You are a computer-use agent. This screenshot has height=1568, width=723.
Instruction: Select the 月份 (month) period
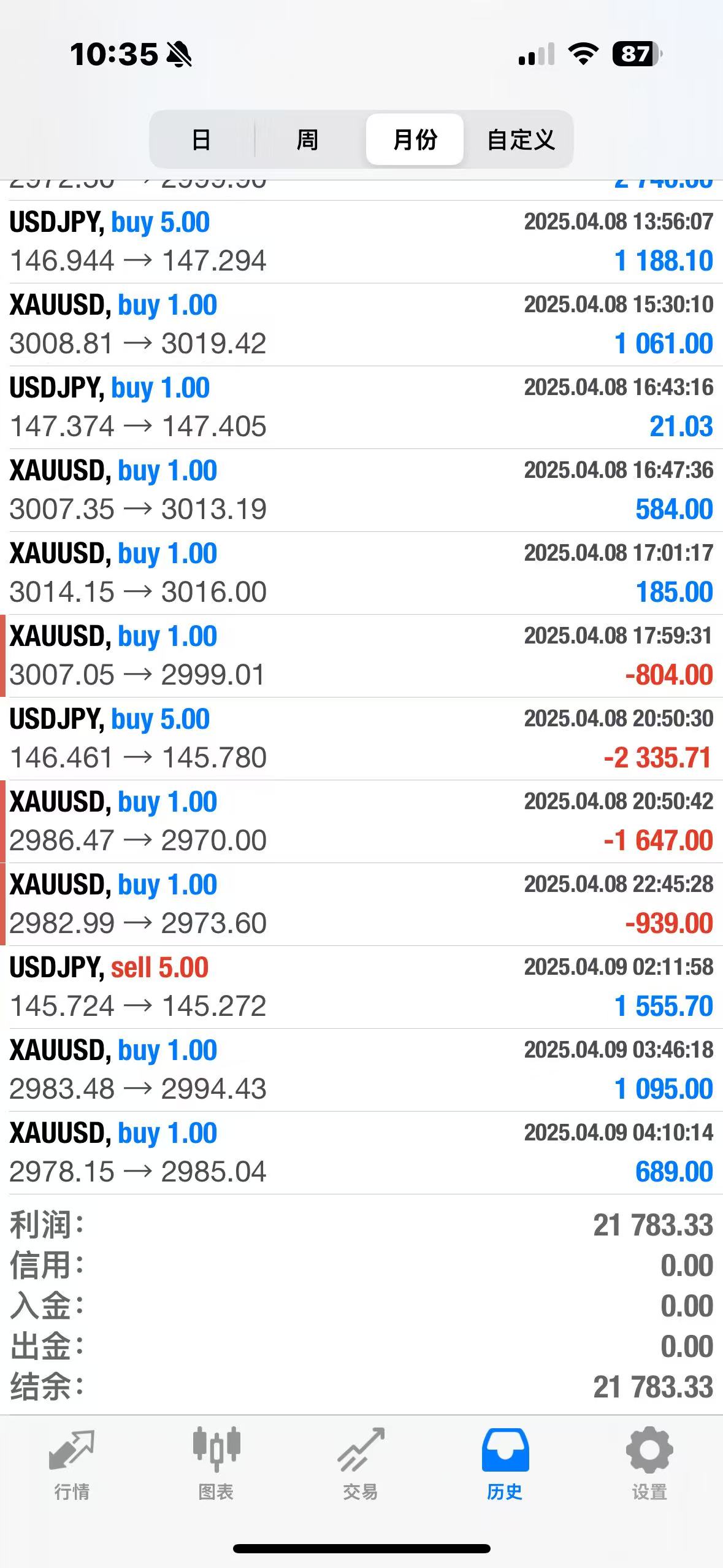(x=415, y=140)
